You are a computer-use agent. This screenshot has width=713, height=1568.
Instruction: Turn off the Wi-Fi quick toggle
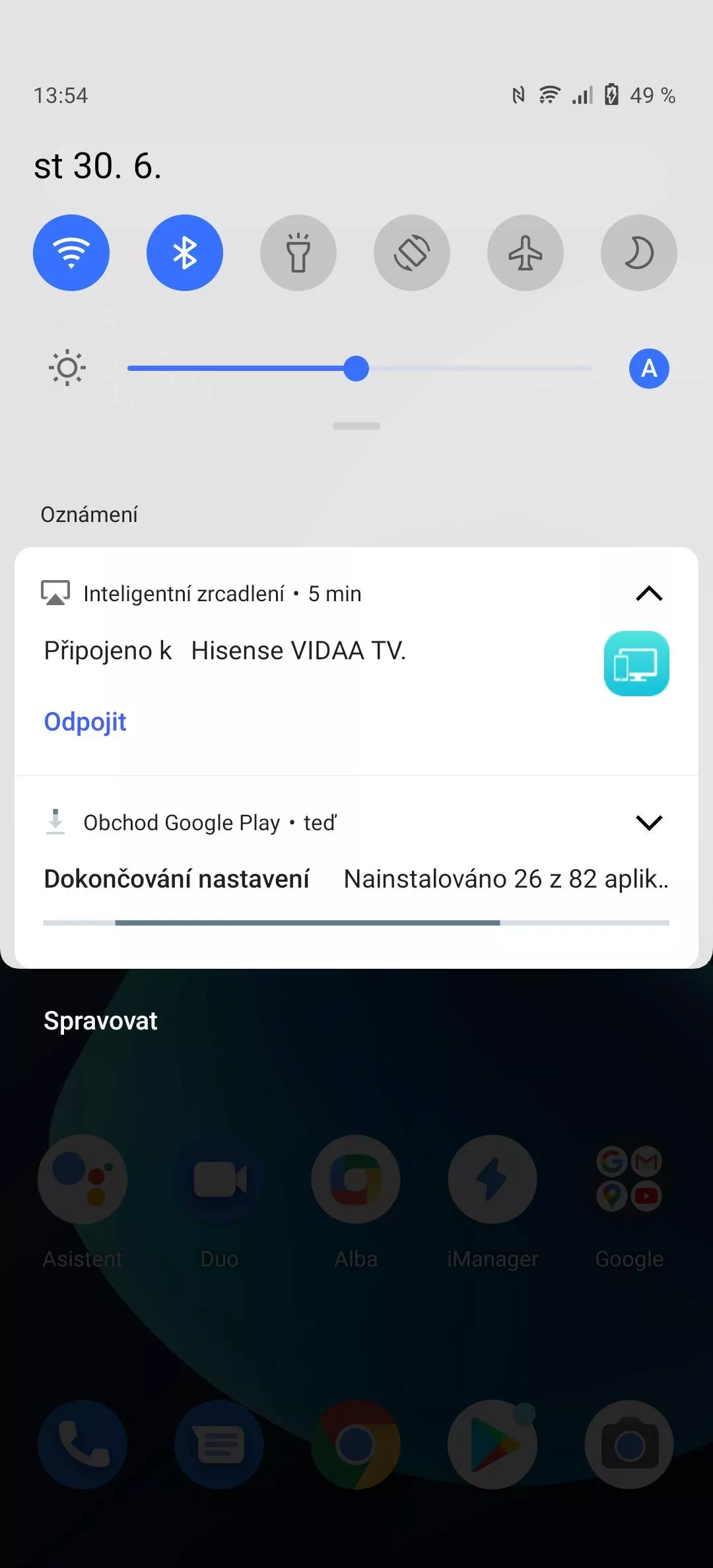point(71,253)
